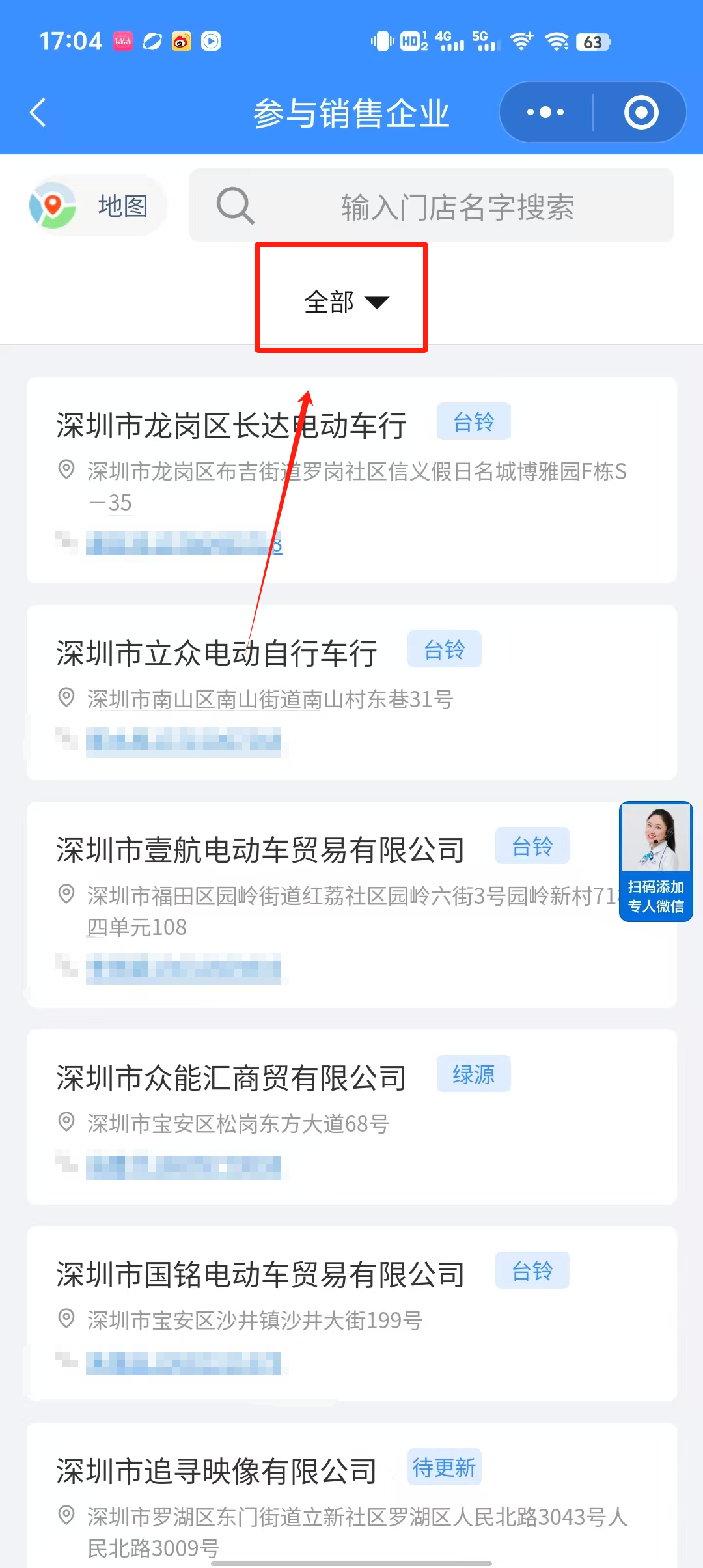Screen dimensions: 703x1568
Task: Open 深圳市追寻映像有限公司 card
Action: tap(217, 1472)
